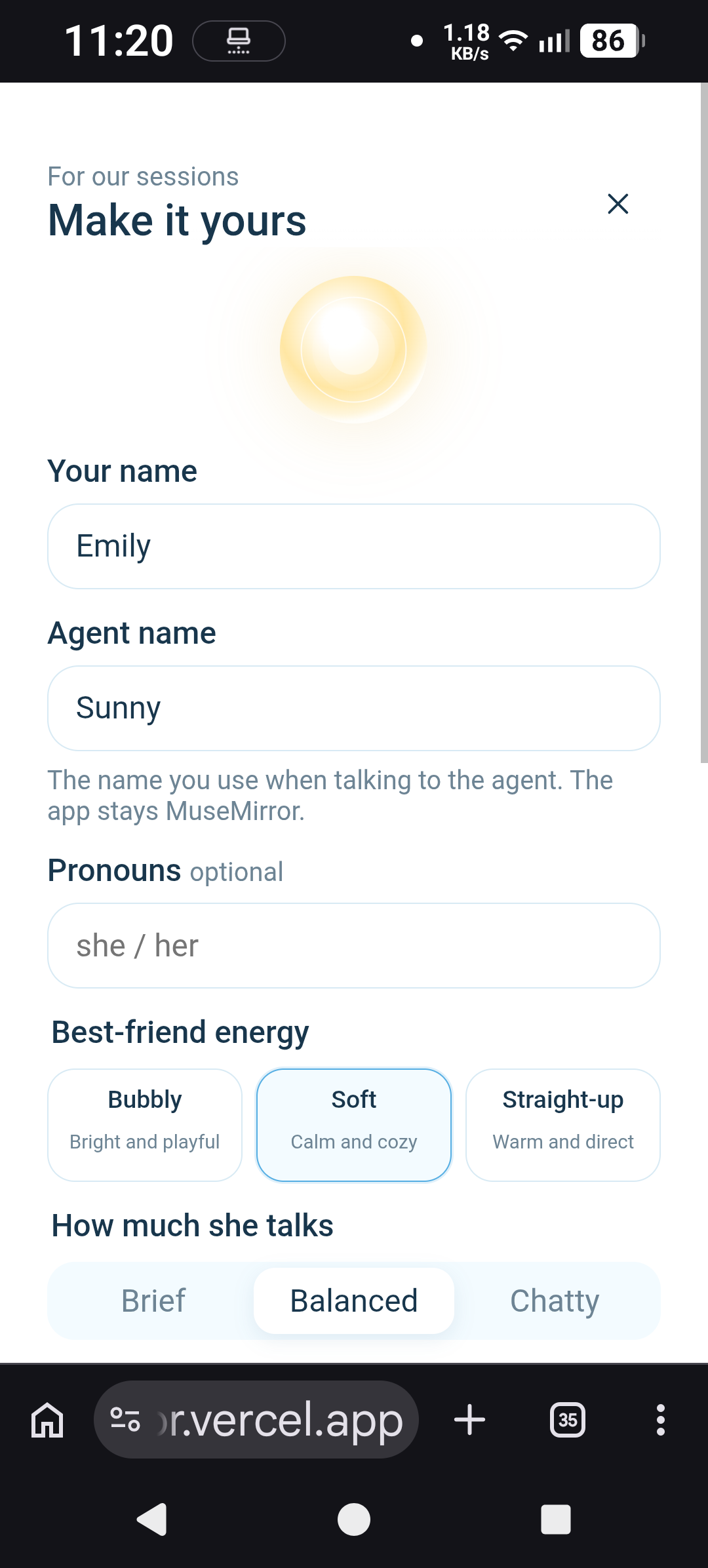The image size is (708, 1568).
Task: Close the Make it yours panel
Action: [x=618, y=204]
